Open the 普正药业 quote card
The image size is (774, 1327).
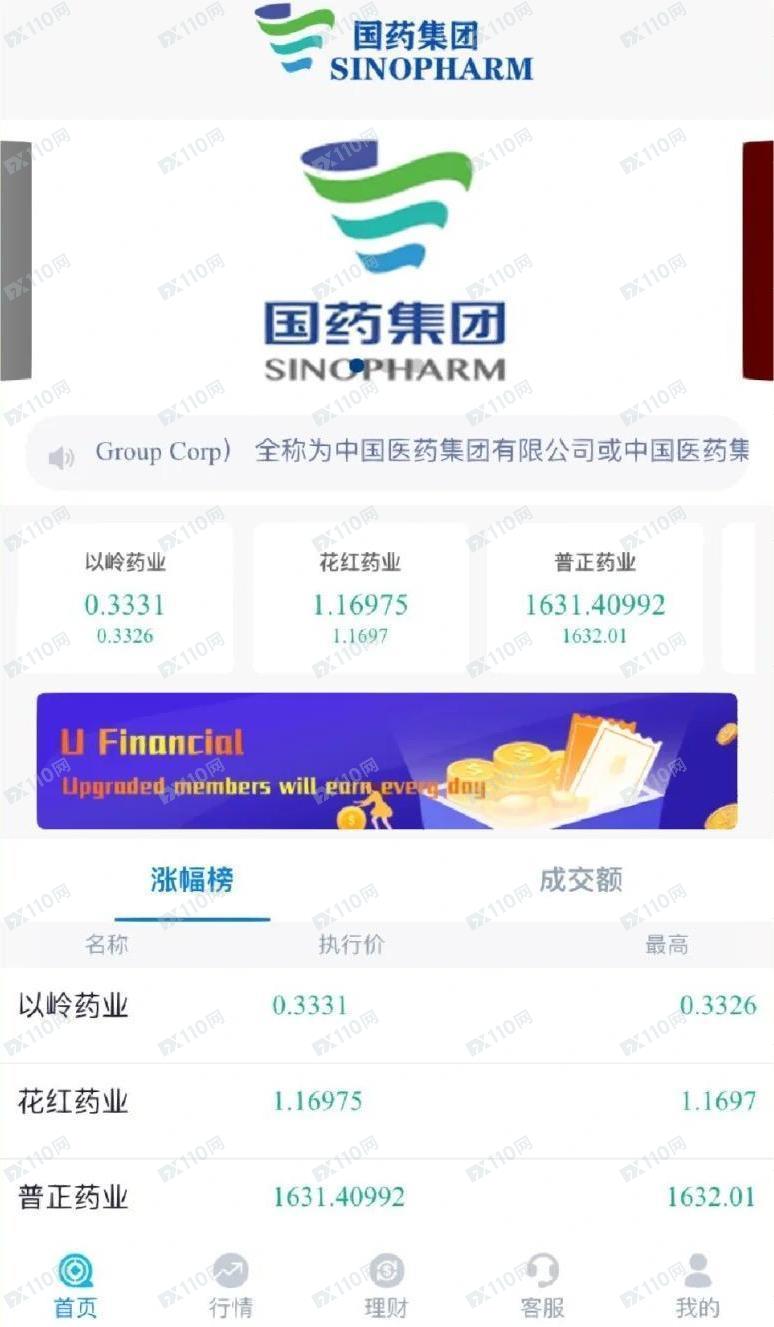[595, 598]
